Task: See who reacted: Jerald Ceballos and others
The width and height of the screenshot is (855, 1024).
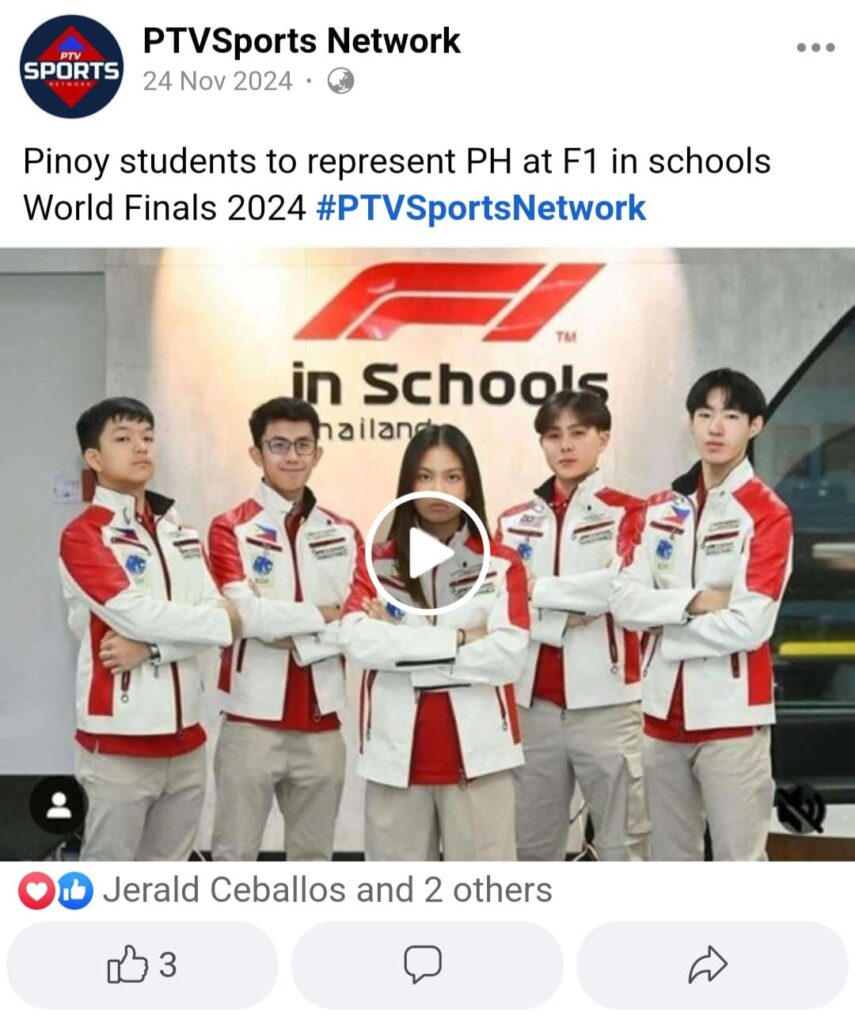Action: point(326,890)
